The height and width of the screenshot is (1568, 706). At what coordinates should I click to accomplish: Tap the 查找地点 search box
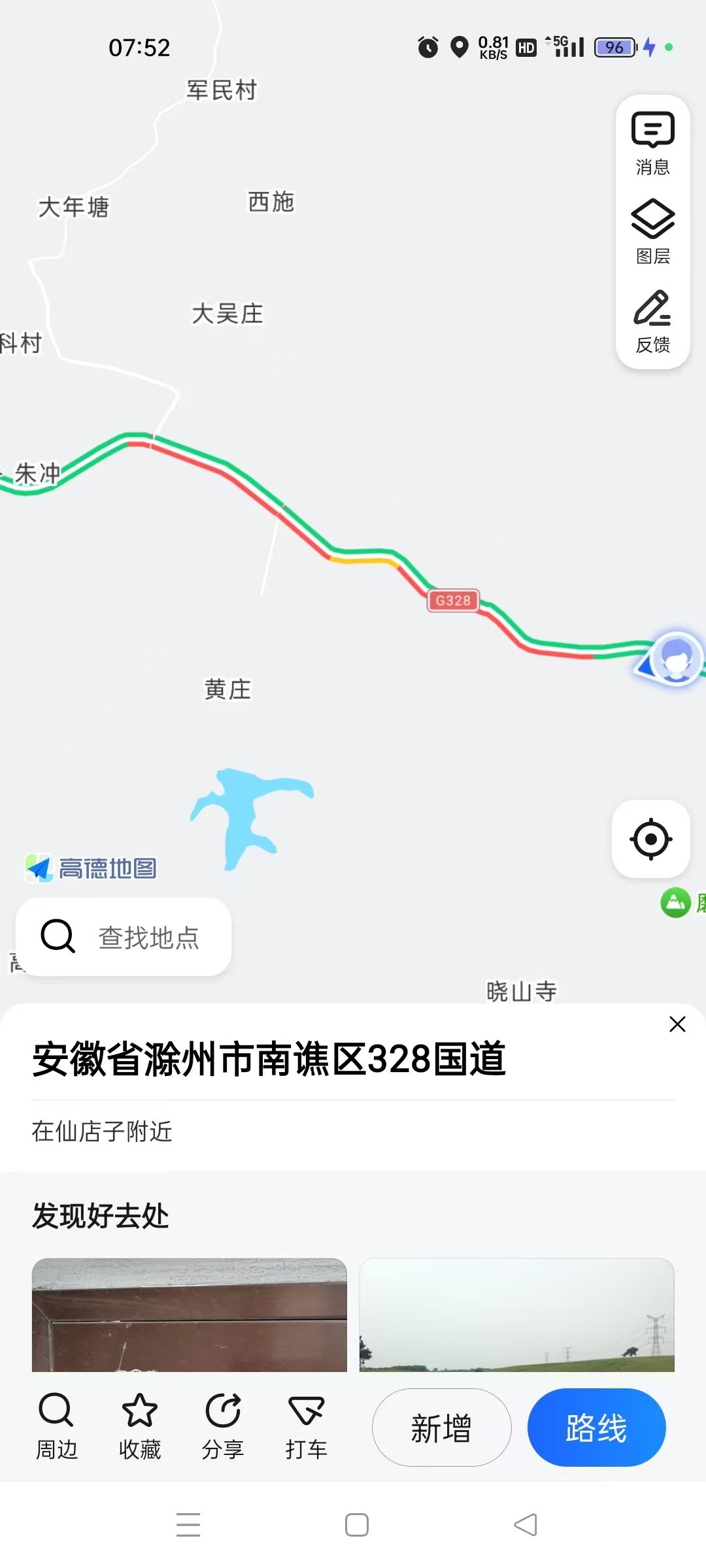coord(124,937)
